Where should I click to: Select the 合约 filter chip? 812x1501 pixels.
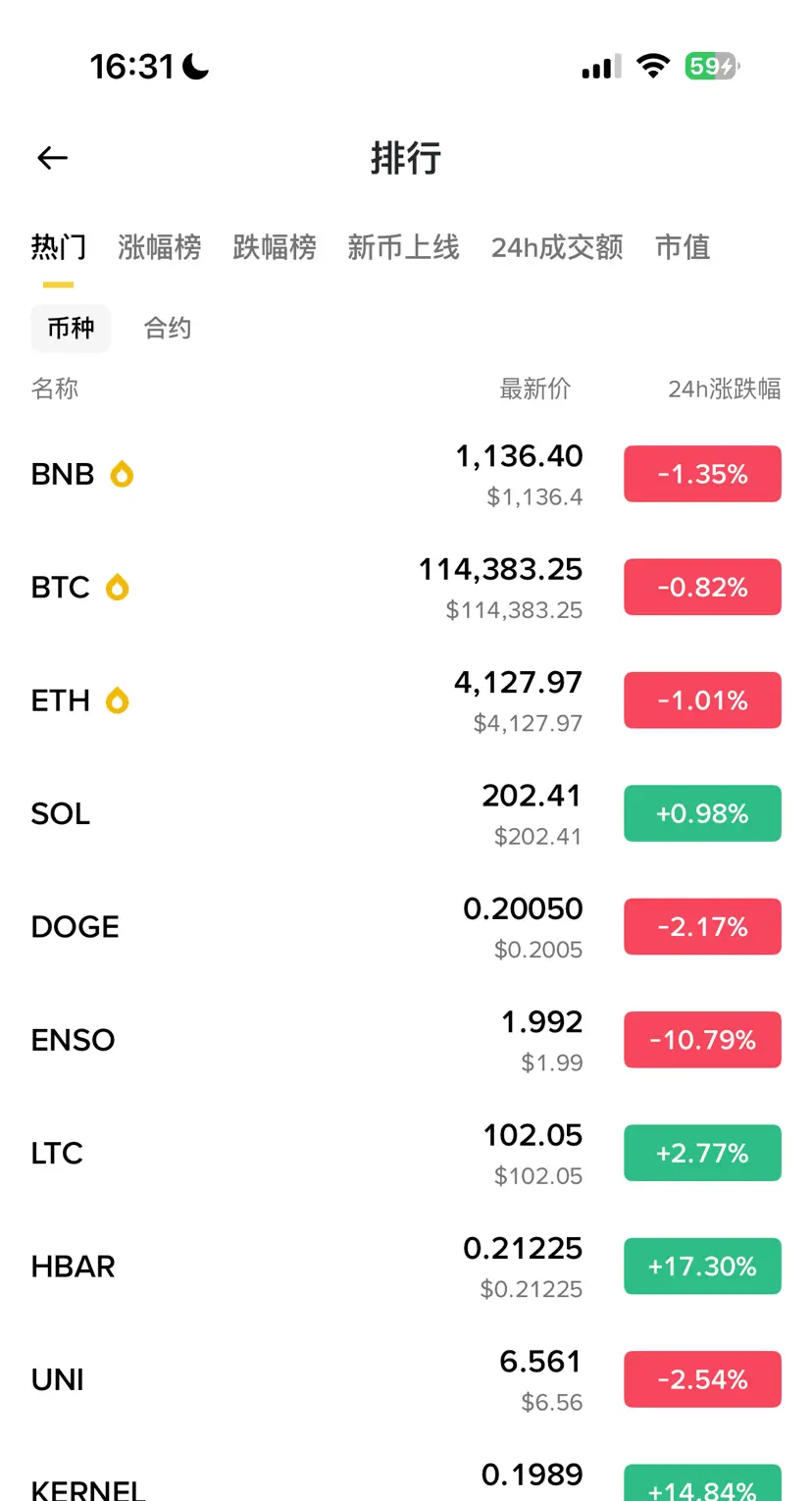pyautogui.click(x=168, y=328)
